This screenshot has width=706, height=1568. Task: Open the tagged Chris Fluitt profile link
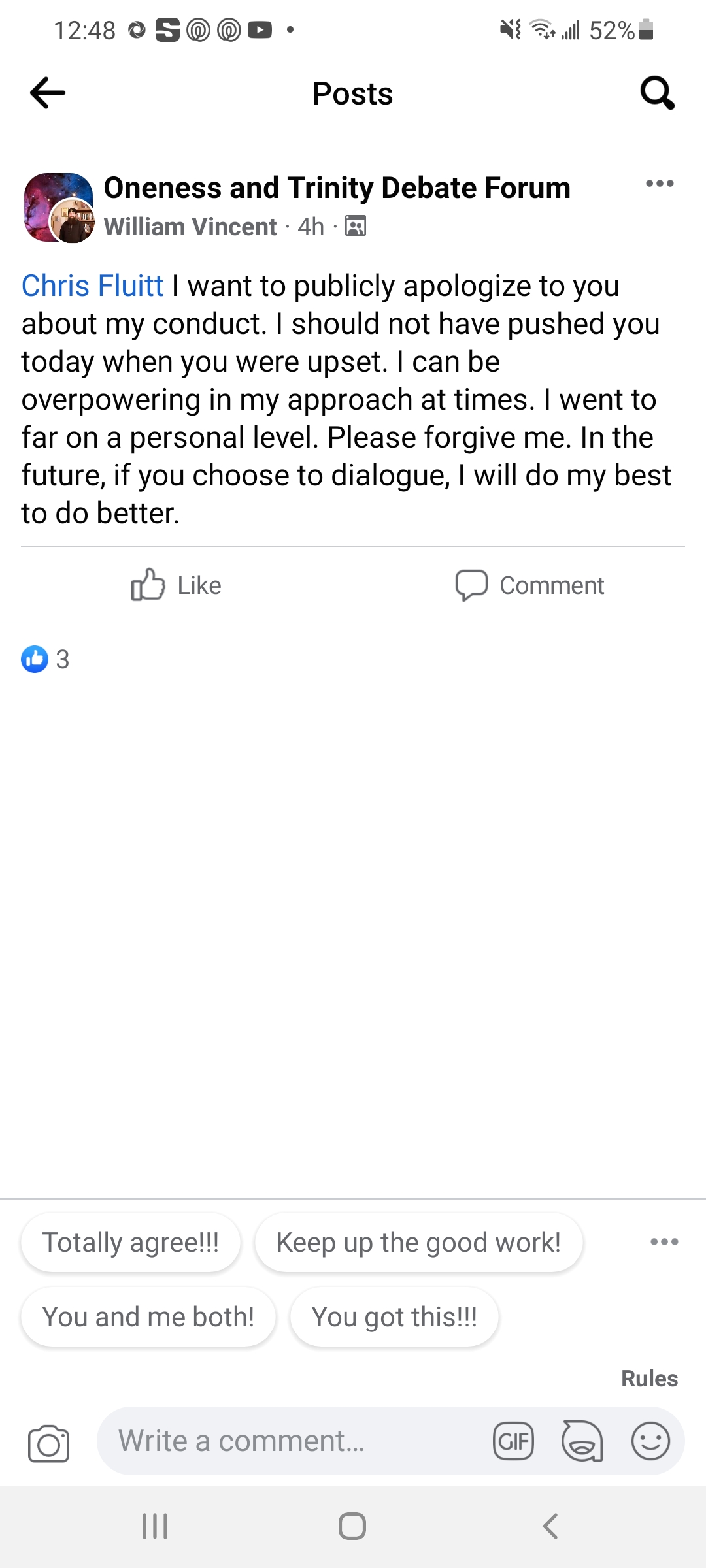(x=92, y=286)
